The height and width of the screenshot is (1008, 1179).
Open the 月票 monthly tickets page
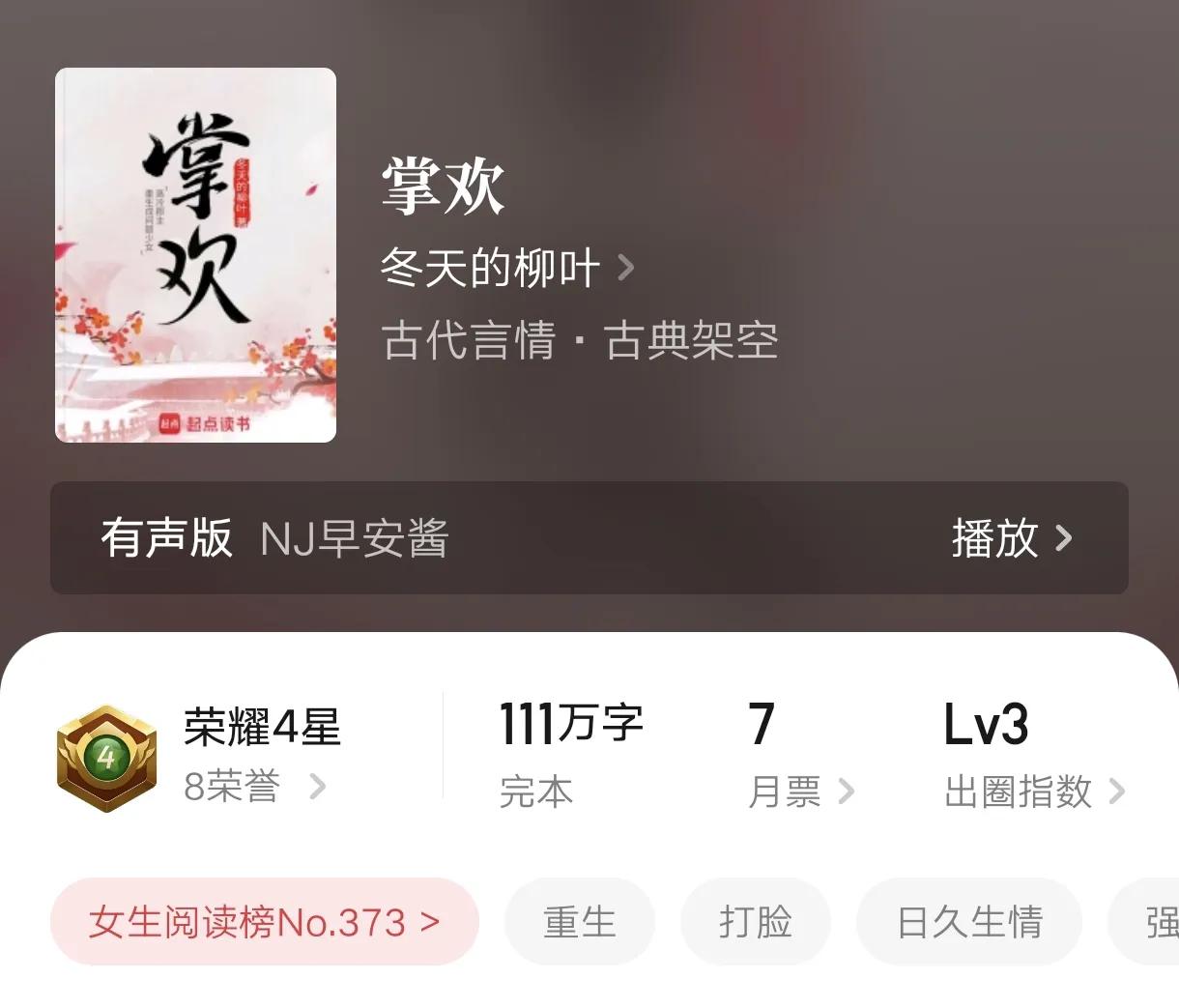pyautogui.click(x=800, y=792)
